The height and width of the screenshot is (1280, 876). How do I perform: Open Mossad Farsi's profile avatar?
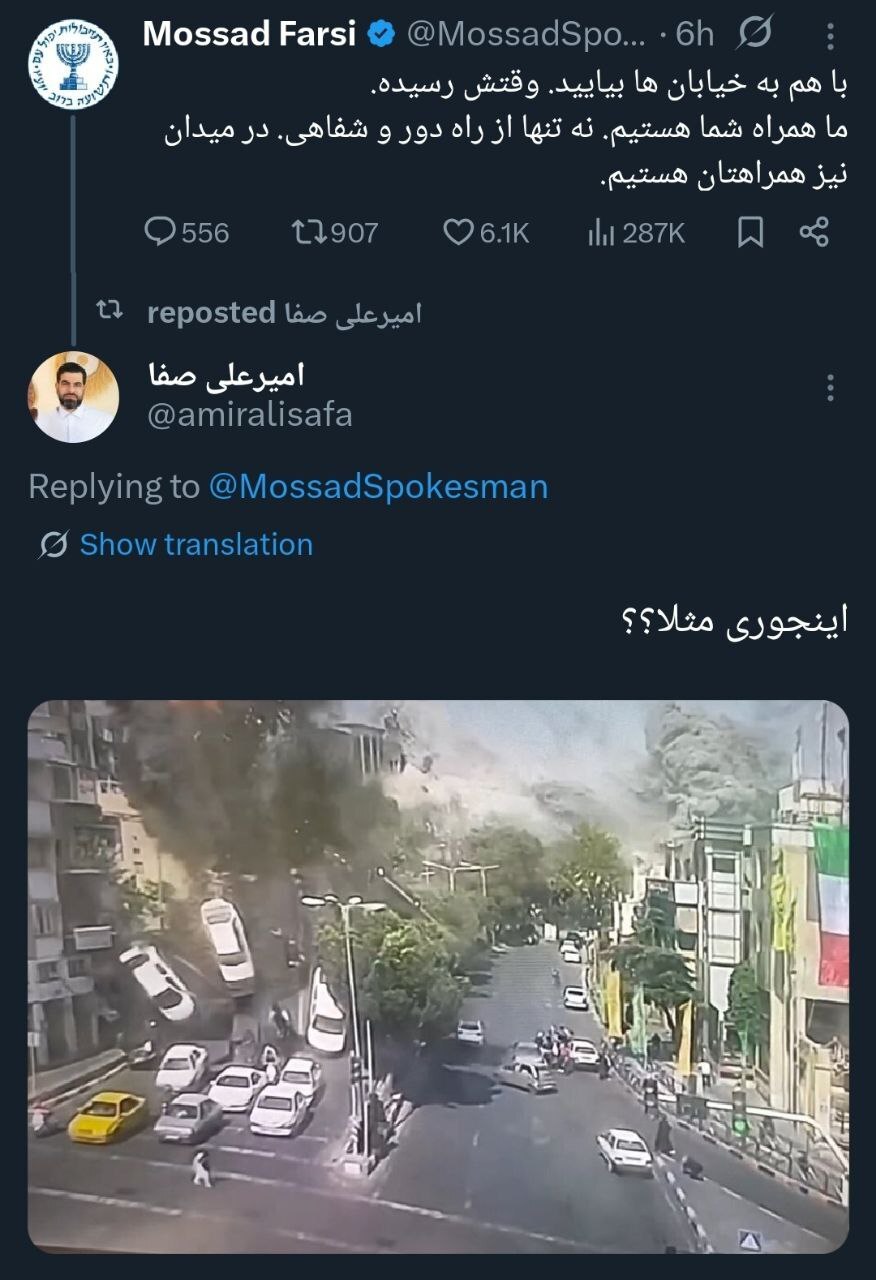tap(72, 63)
